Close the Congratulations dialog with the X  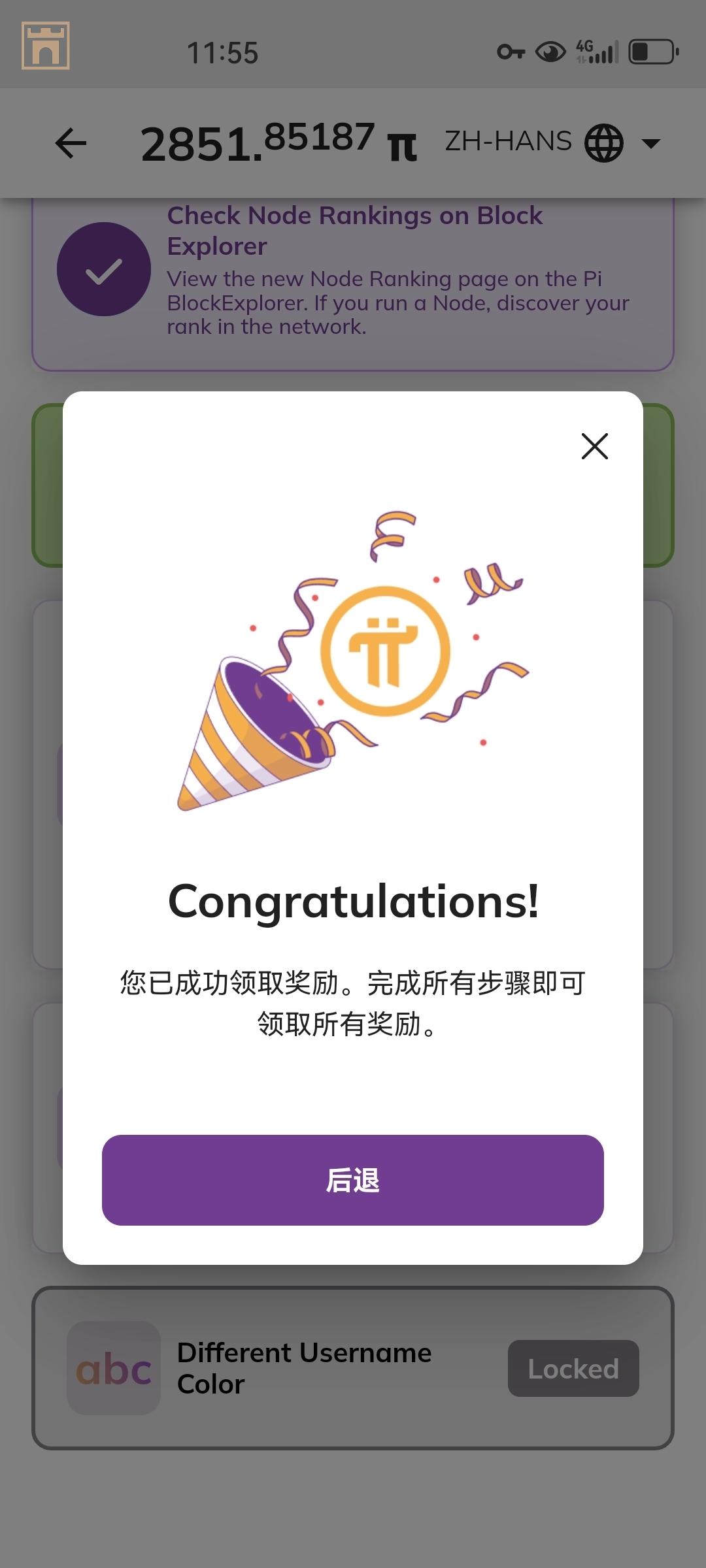click(x=594, y=446)
